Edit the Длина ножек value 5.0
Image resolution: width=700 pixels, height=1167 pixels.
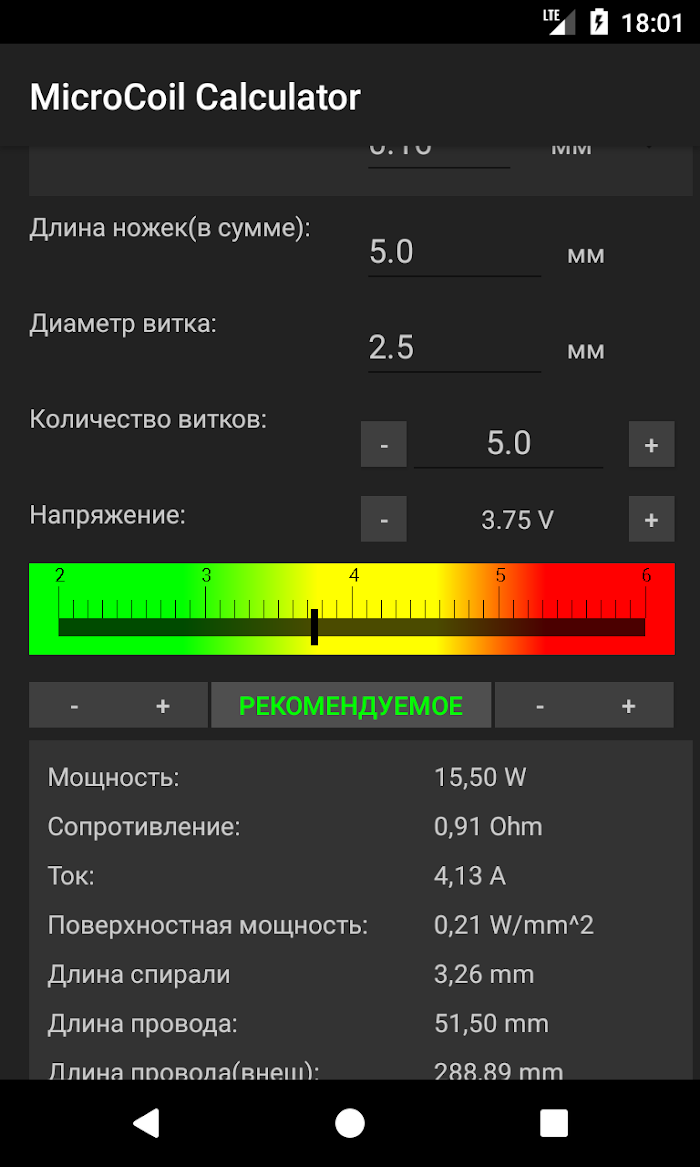(x=455, y=253)
